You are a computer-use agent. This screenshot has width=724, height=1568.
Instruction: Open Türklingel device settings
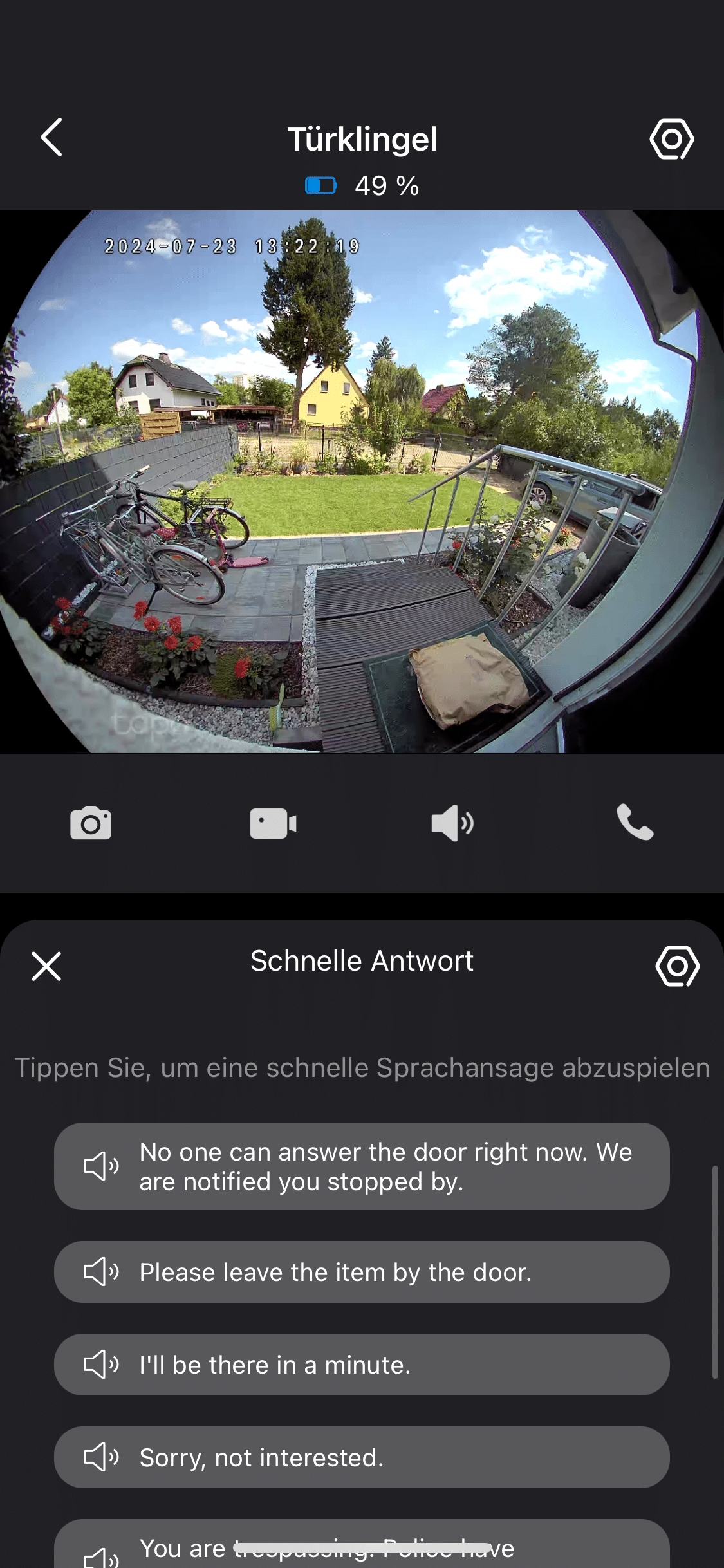[x=671, y=139]
